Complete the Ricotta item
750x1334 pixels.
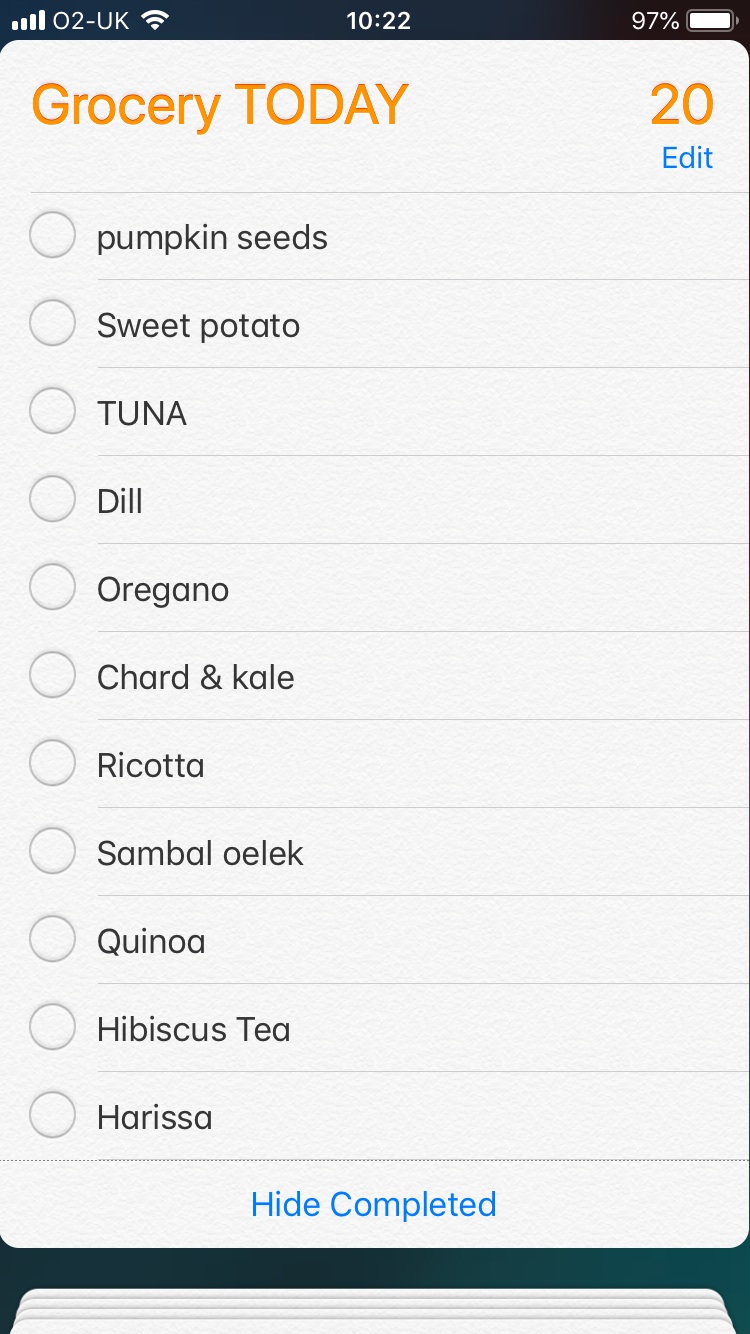point(52,764)
